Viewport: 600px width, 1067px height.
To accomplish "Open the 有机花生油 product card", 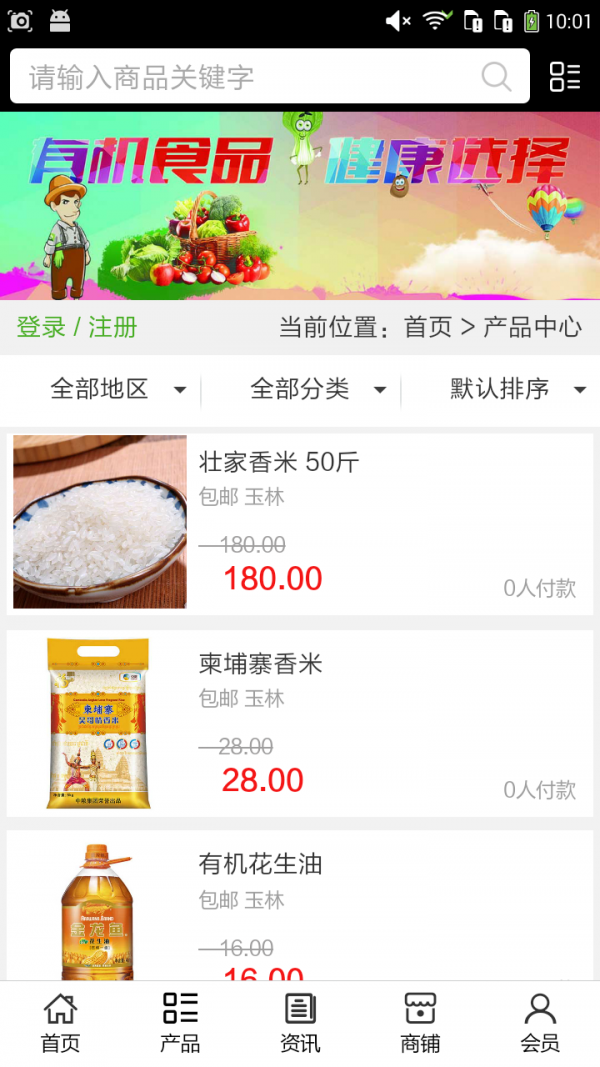I will [300, 905].
